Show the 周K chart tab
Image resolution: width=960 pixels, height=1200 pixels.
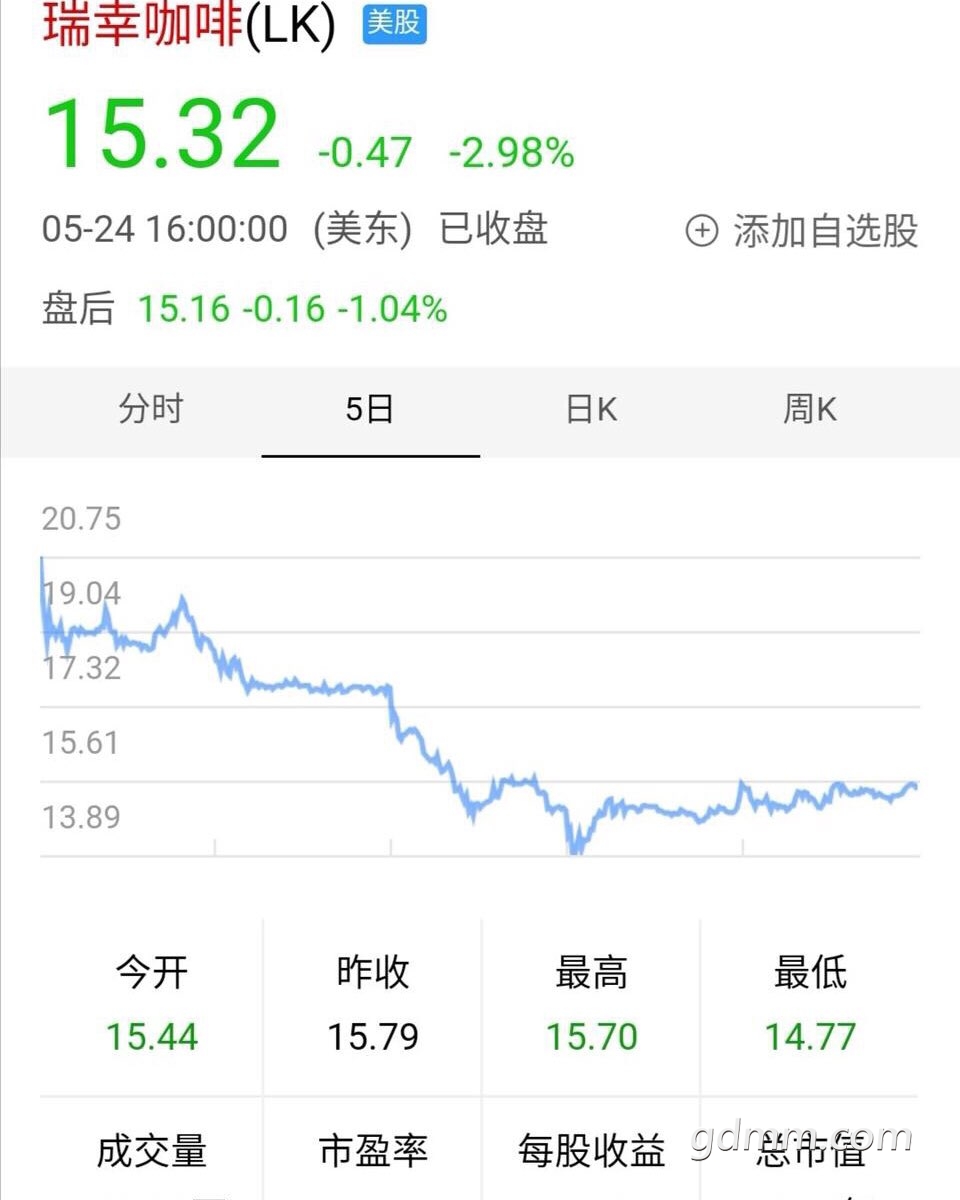(809, 410)
